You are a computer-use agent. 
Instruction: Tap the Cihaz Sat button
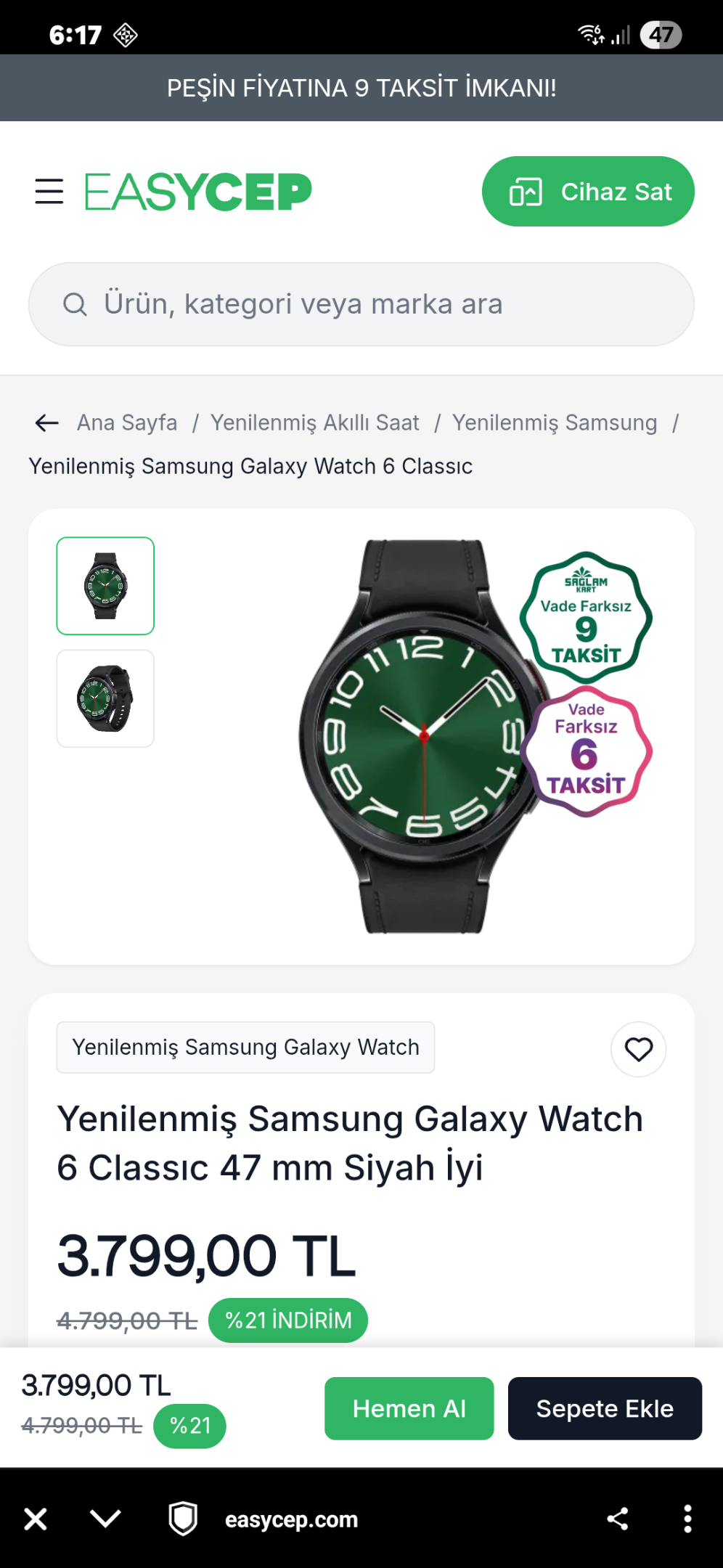click(x=588, y=192)
